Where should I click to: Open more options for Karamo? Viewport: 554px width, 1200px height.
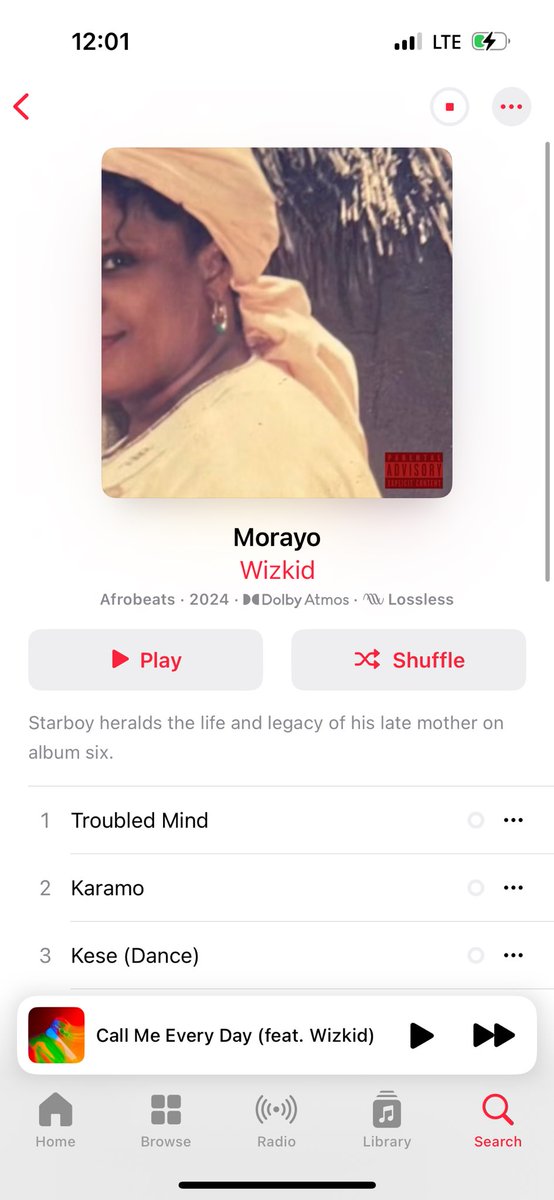[514, 888]
